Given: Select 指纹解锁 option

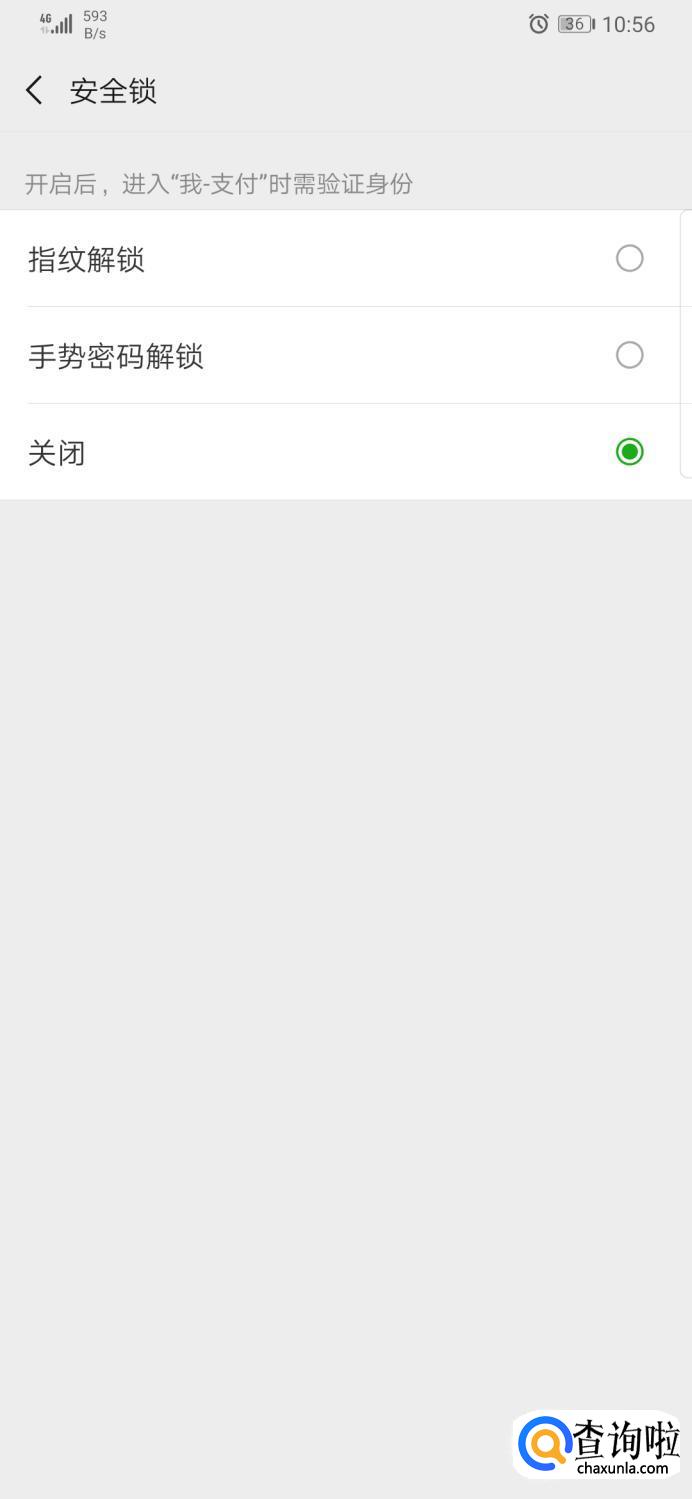Looking at the screenshot, I should coord(629,259).
